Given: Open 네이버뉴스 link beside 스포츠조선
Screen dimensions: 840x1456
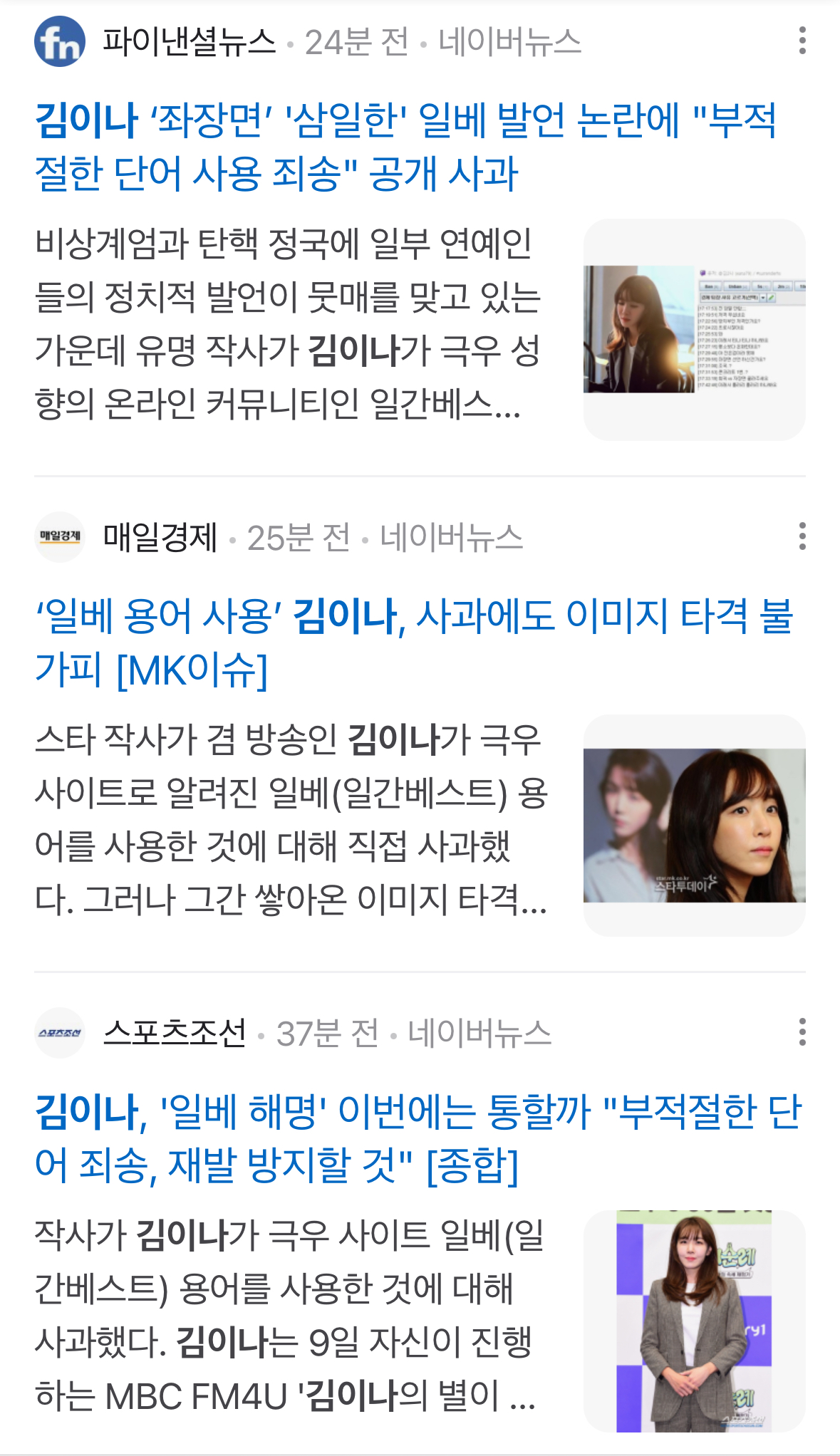Looking at the screenshot, I should coord(479,1033).
